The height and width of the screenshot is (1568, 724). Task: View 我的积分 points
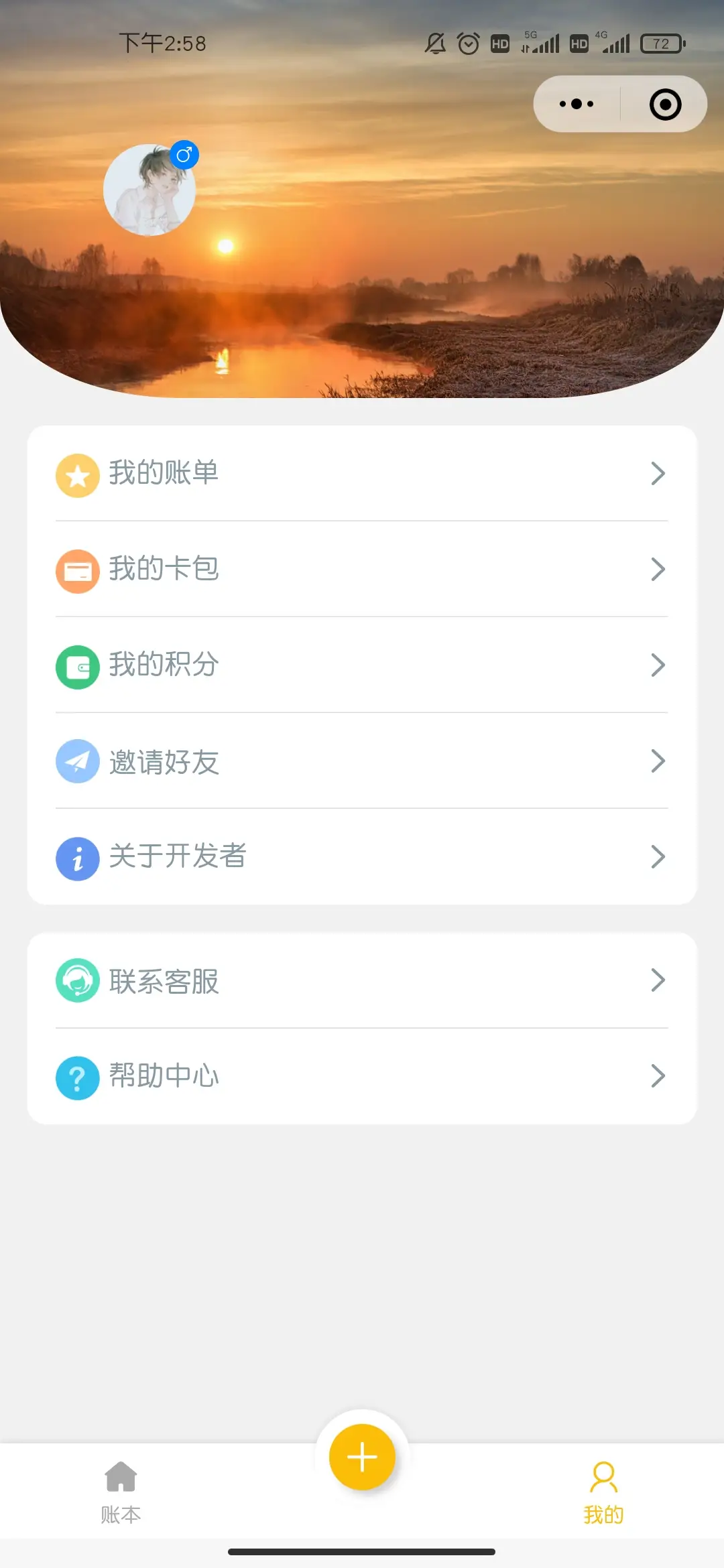[362, 665]
